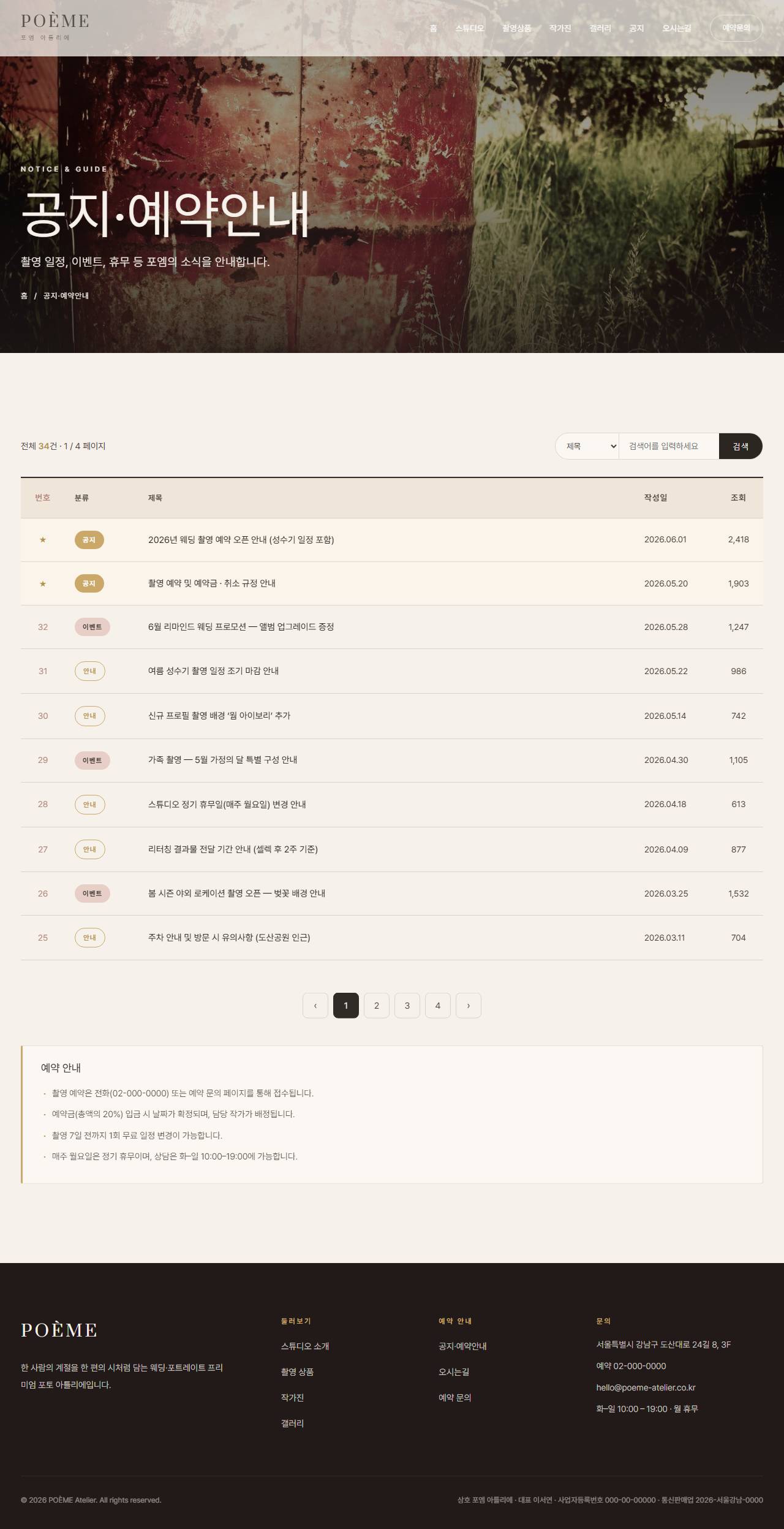784x1529 pixels.
Task: Open footer 예약 문의 link
Action: click(x=455, y=1398)
